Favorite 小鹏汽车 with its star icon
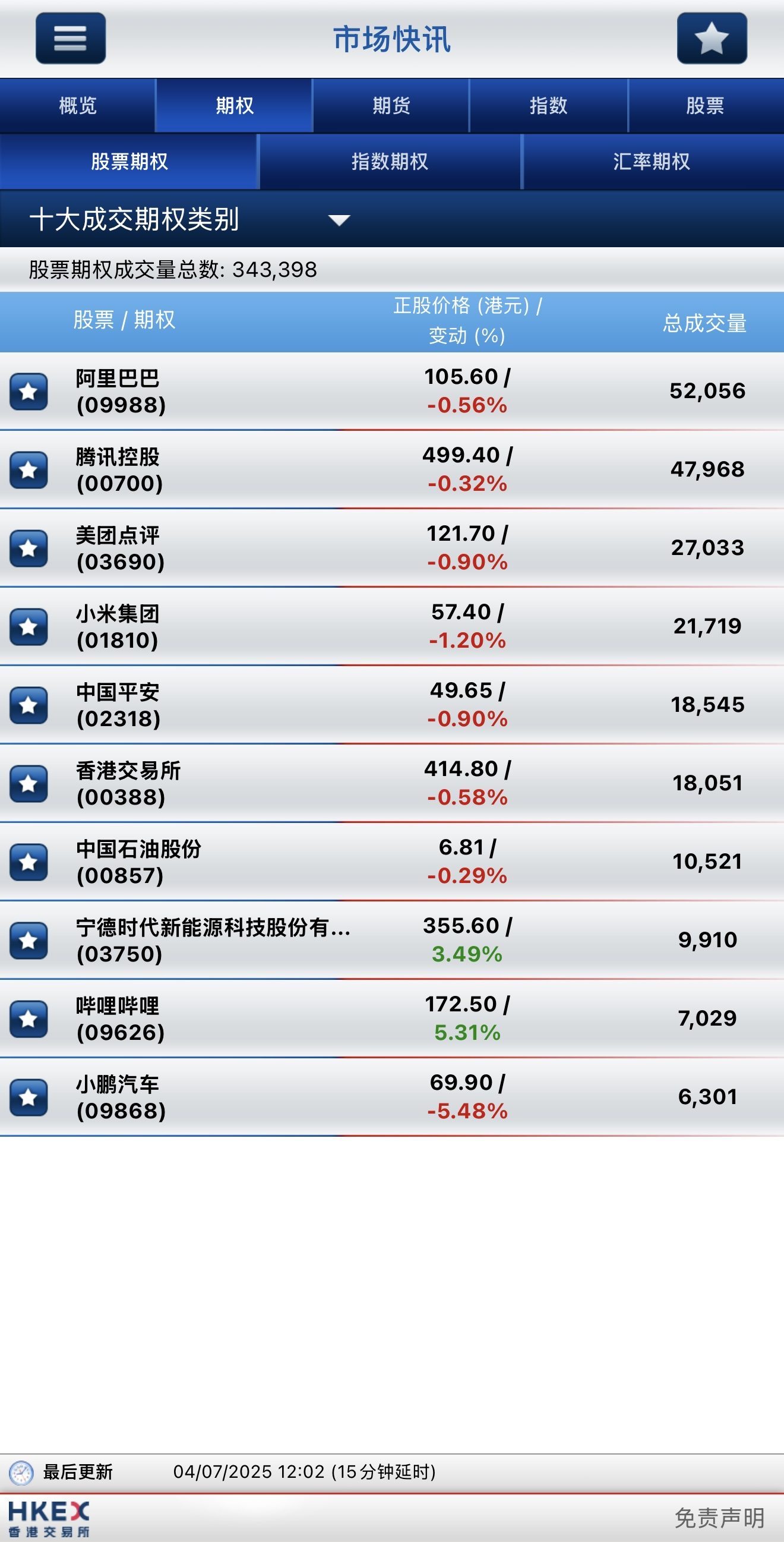 pos(28,1098)
